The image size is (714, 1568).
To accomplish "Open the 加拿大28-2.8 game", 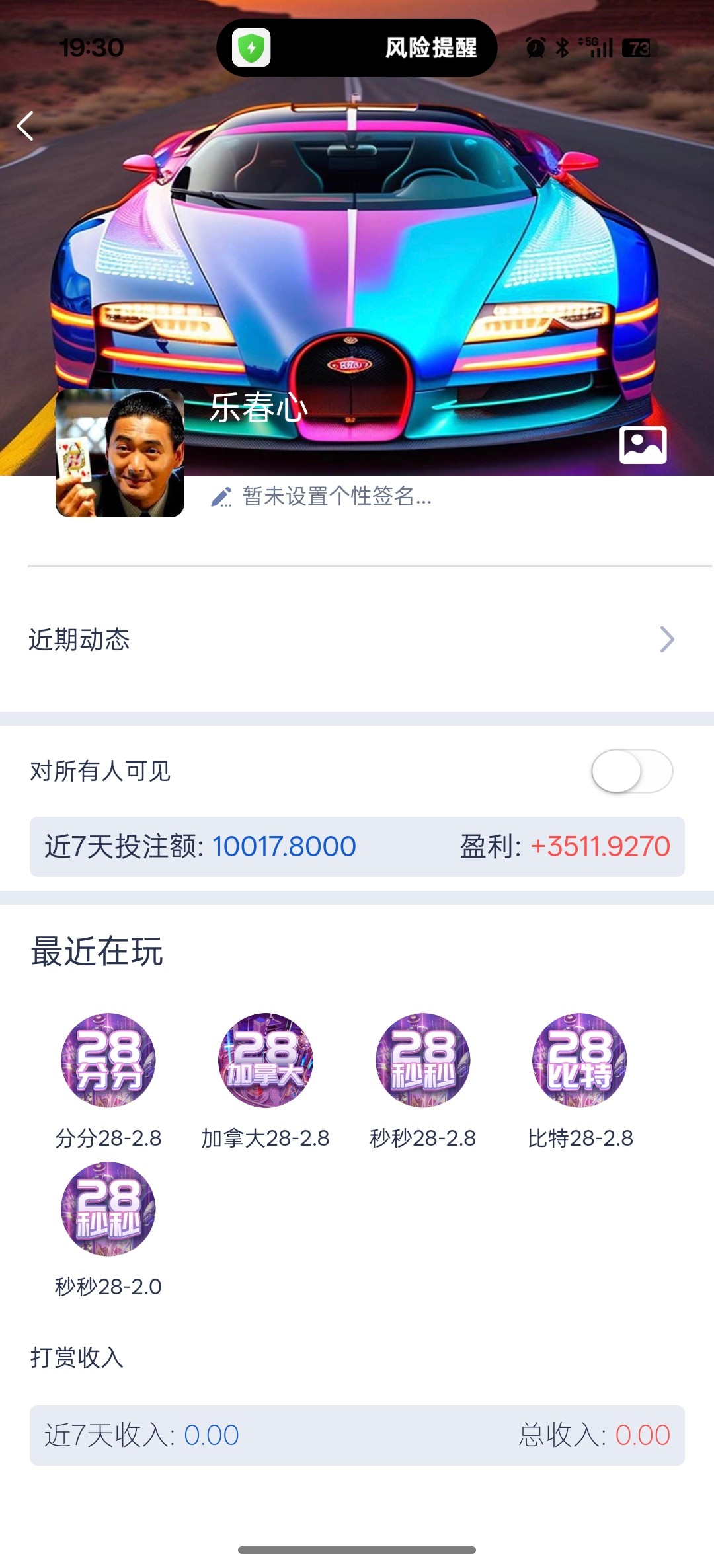I will (x=265, y=1061).
